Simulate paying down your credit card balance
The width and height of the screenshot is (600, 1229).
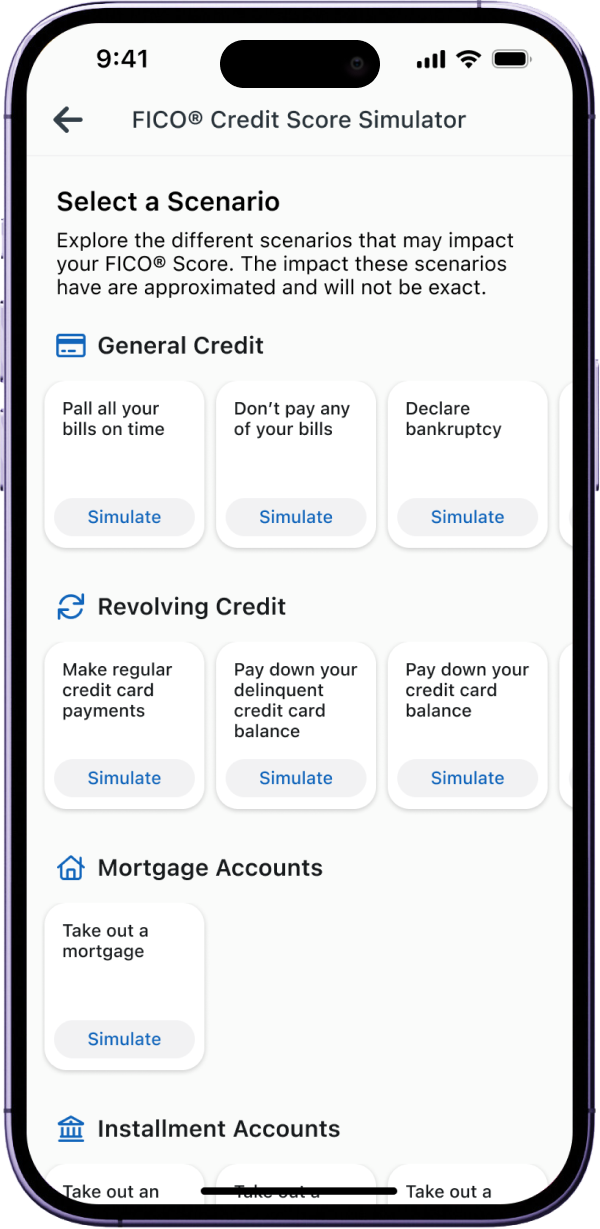click(468, 778)
